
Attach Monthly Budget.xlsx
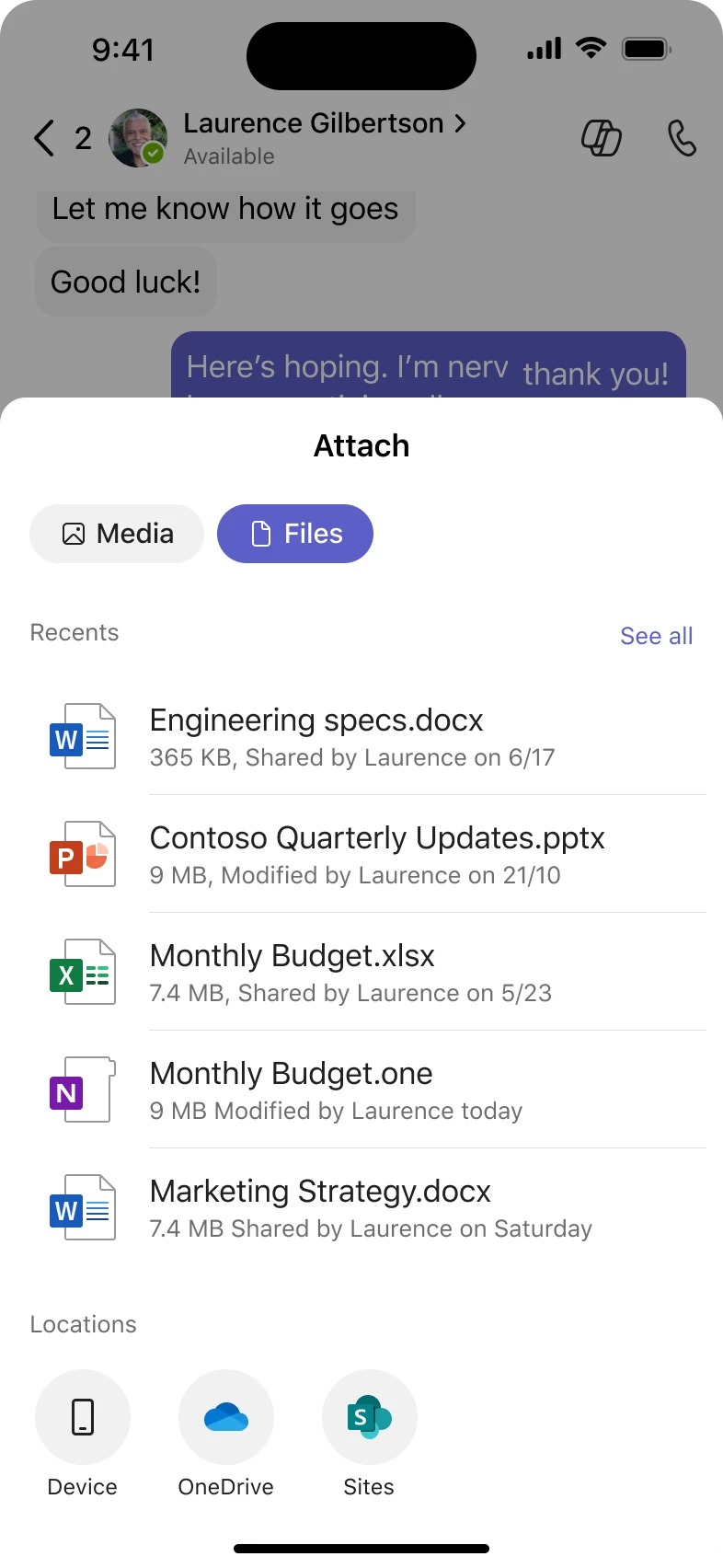tap(361, 972)
